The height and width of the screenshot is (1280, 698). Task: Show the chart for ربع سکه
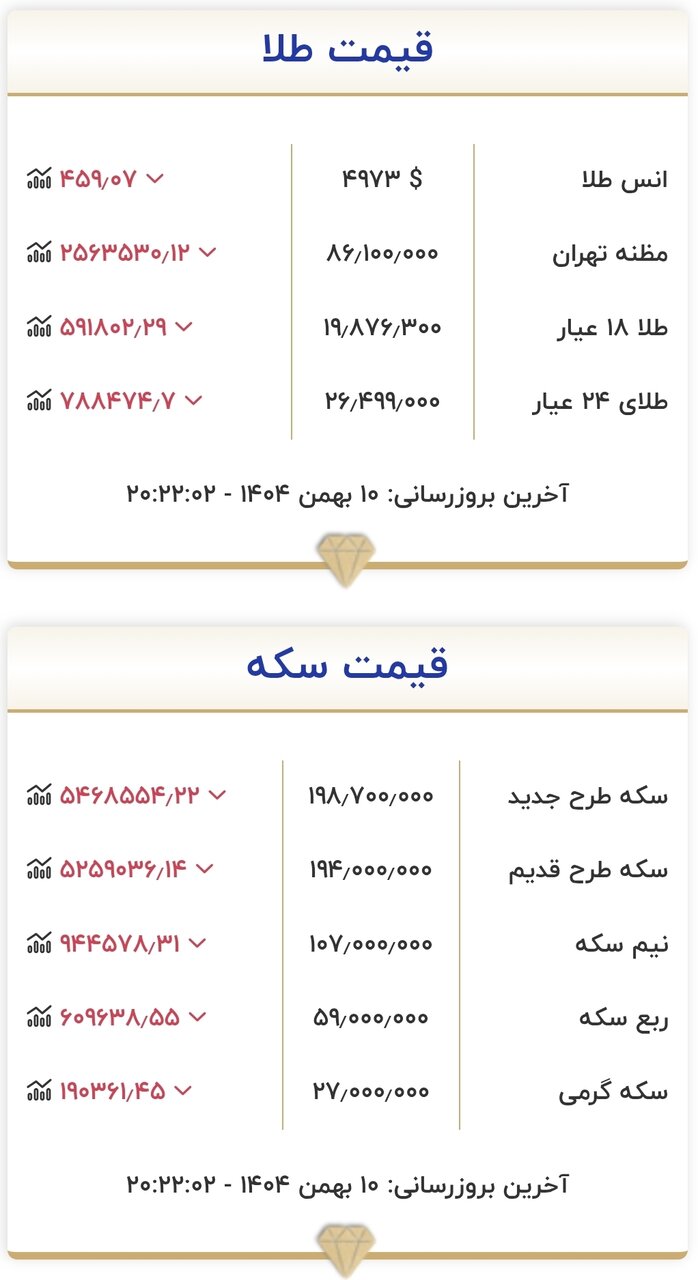coord(39,1017)
